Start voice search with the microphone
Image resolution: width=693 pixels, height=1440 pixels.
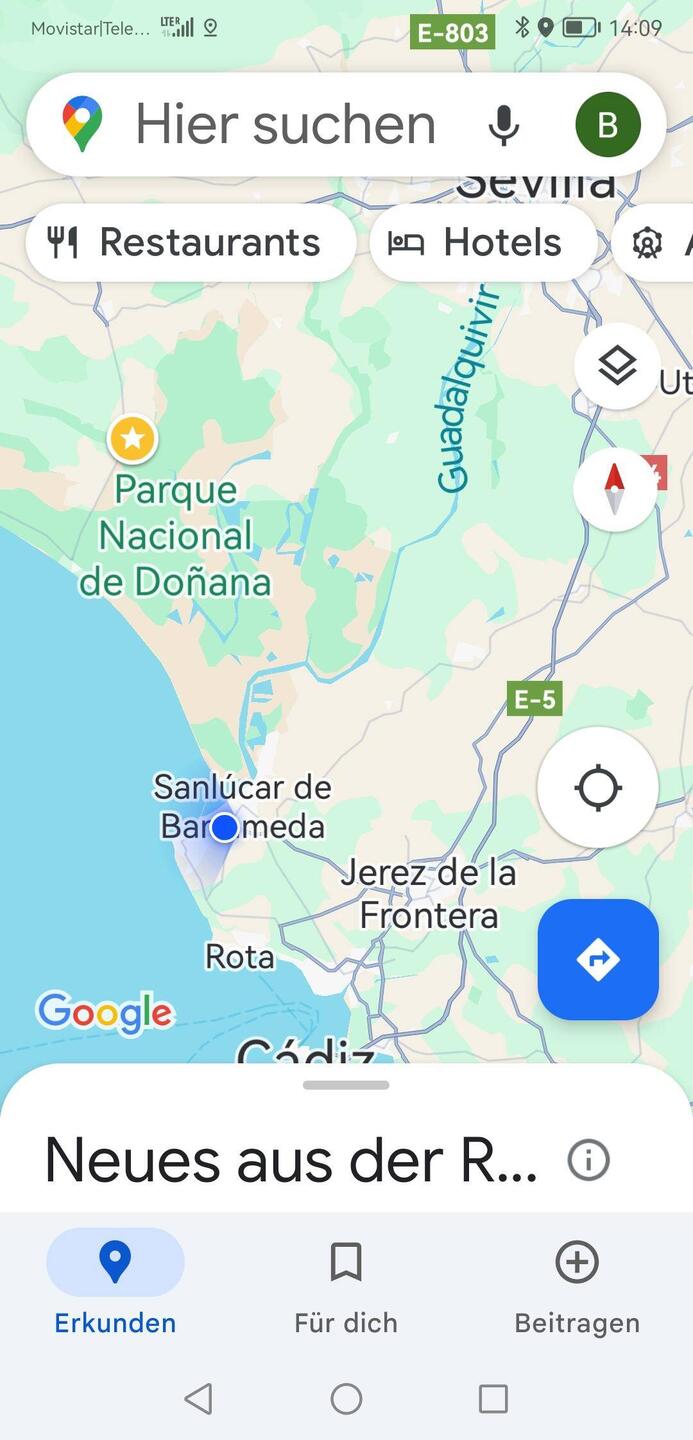point(504,125)
